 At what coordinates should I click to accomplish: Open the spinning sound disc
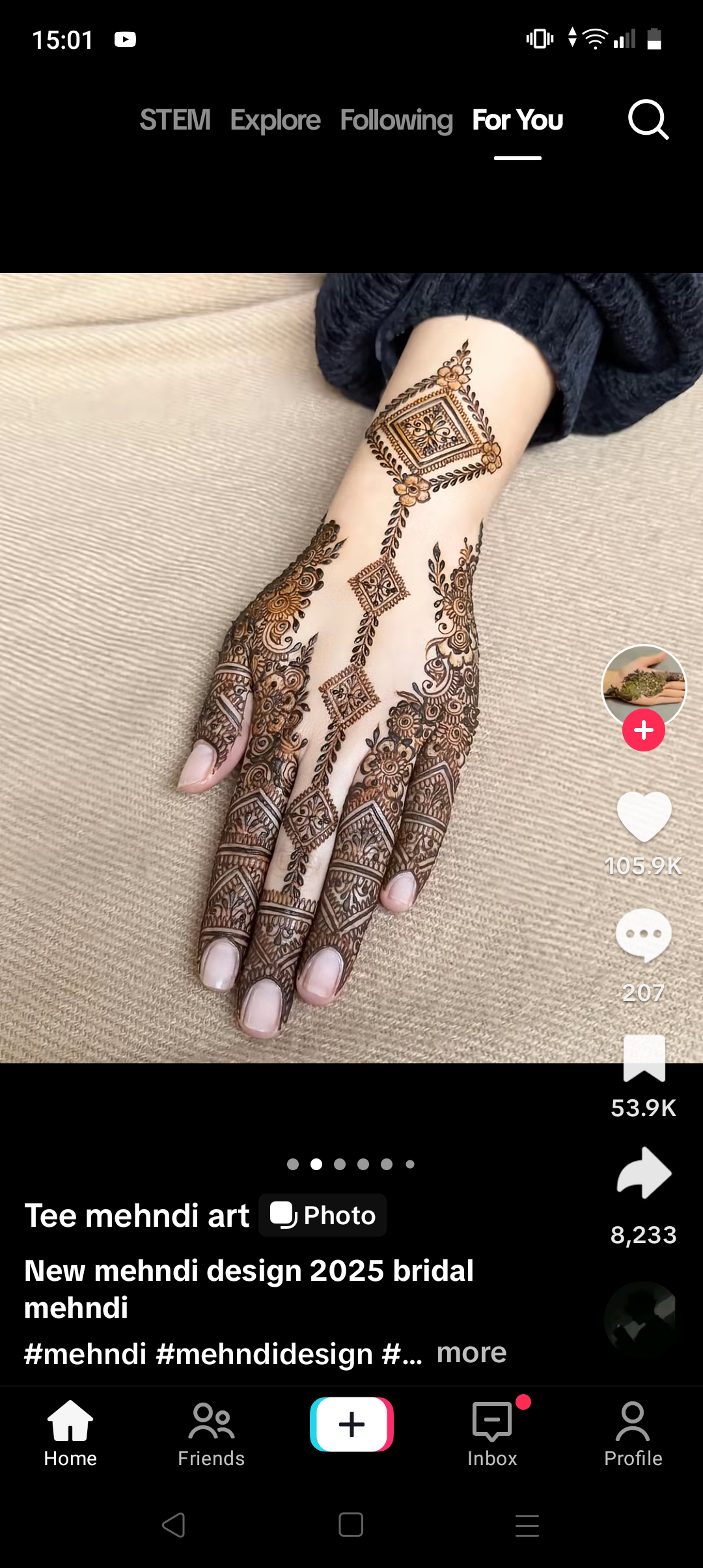[x=642, y=1319]
